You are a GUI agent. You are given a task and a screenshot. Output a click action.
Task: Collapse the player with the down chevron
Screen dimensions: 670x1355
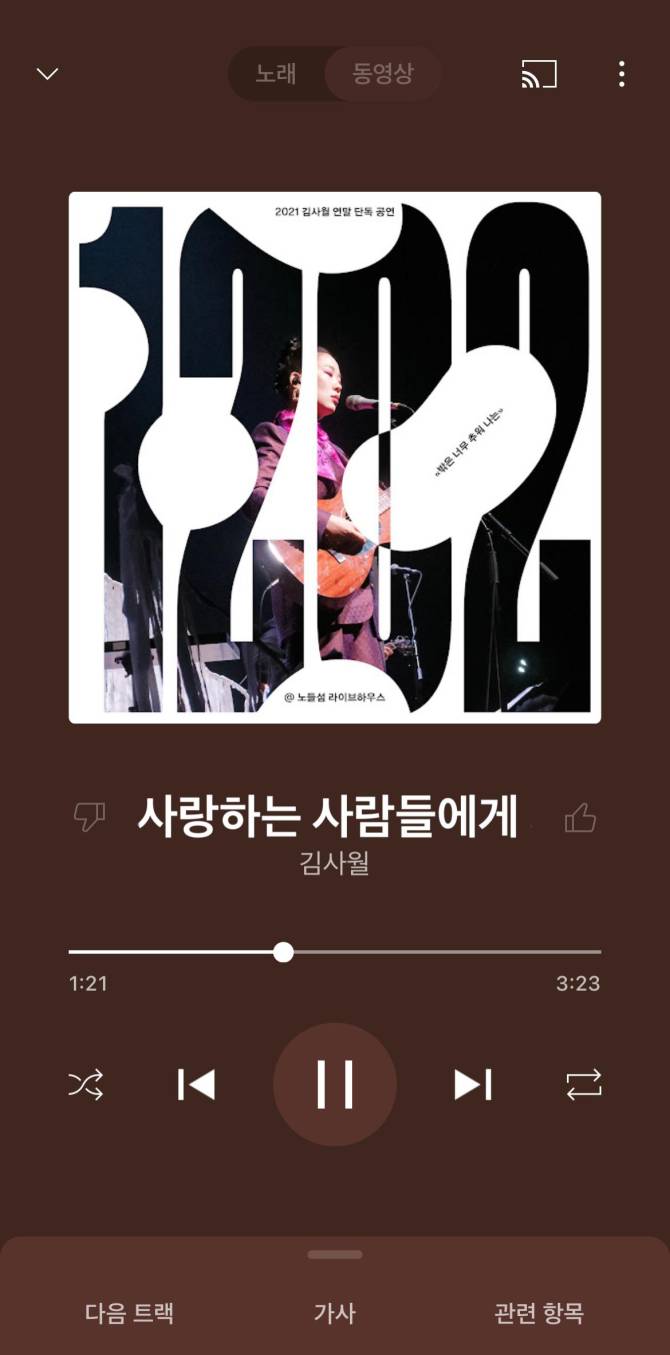click(47, 74)
